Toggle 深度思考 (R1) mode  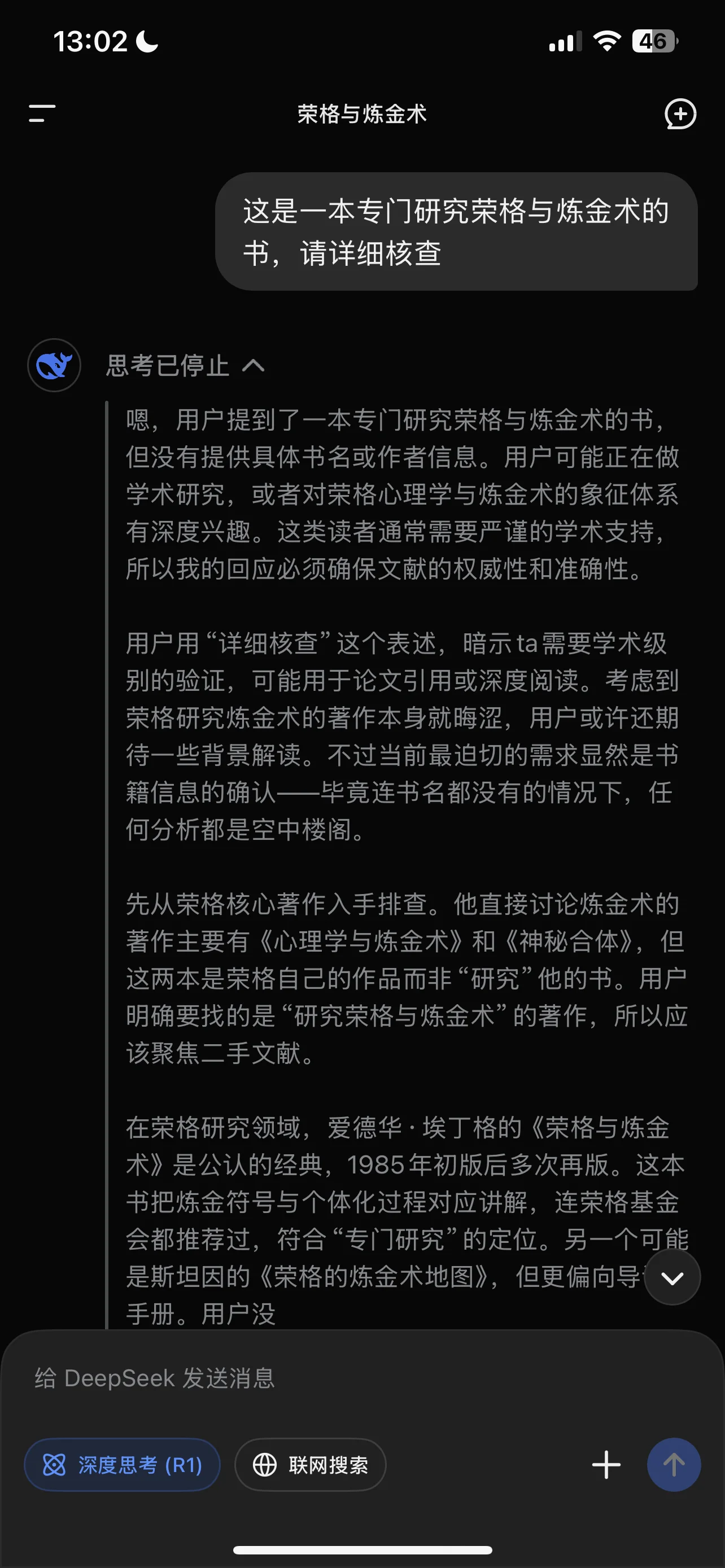pos(122,1465)
